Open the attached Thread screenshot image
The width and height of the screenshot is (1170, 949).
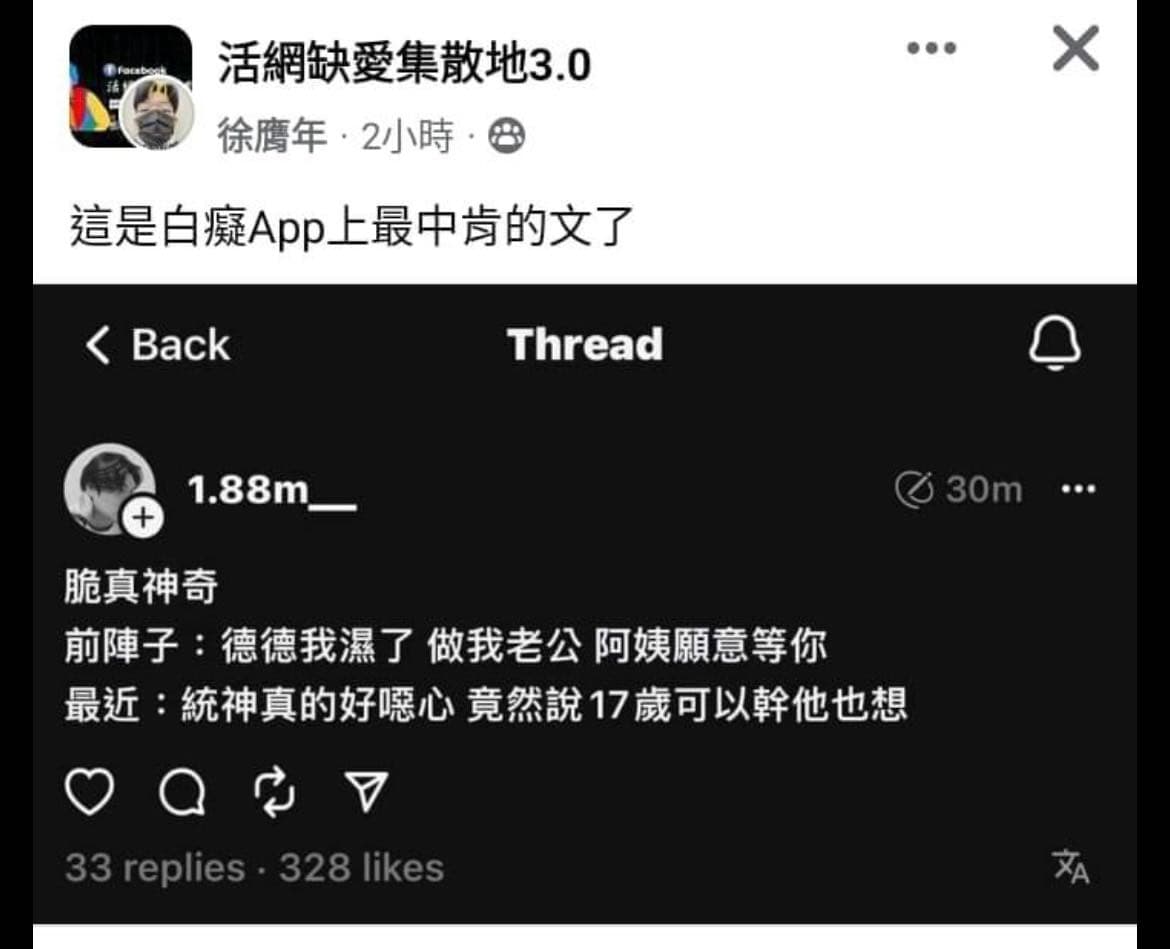coord(585,600)
